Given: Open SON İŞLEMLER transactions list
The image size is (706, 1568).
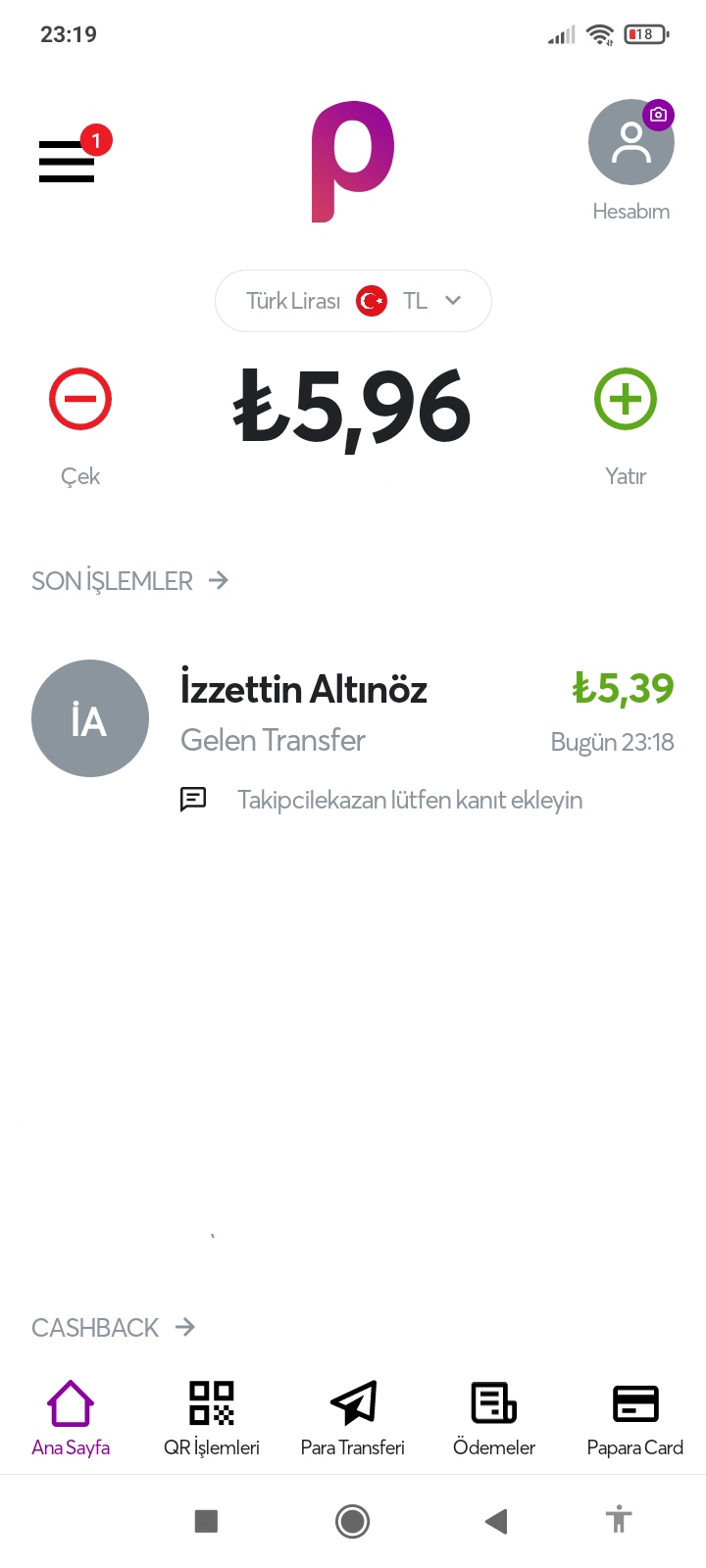Looking at the screenshot, I should 129,581.
